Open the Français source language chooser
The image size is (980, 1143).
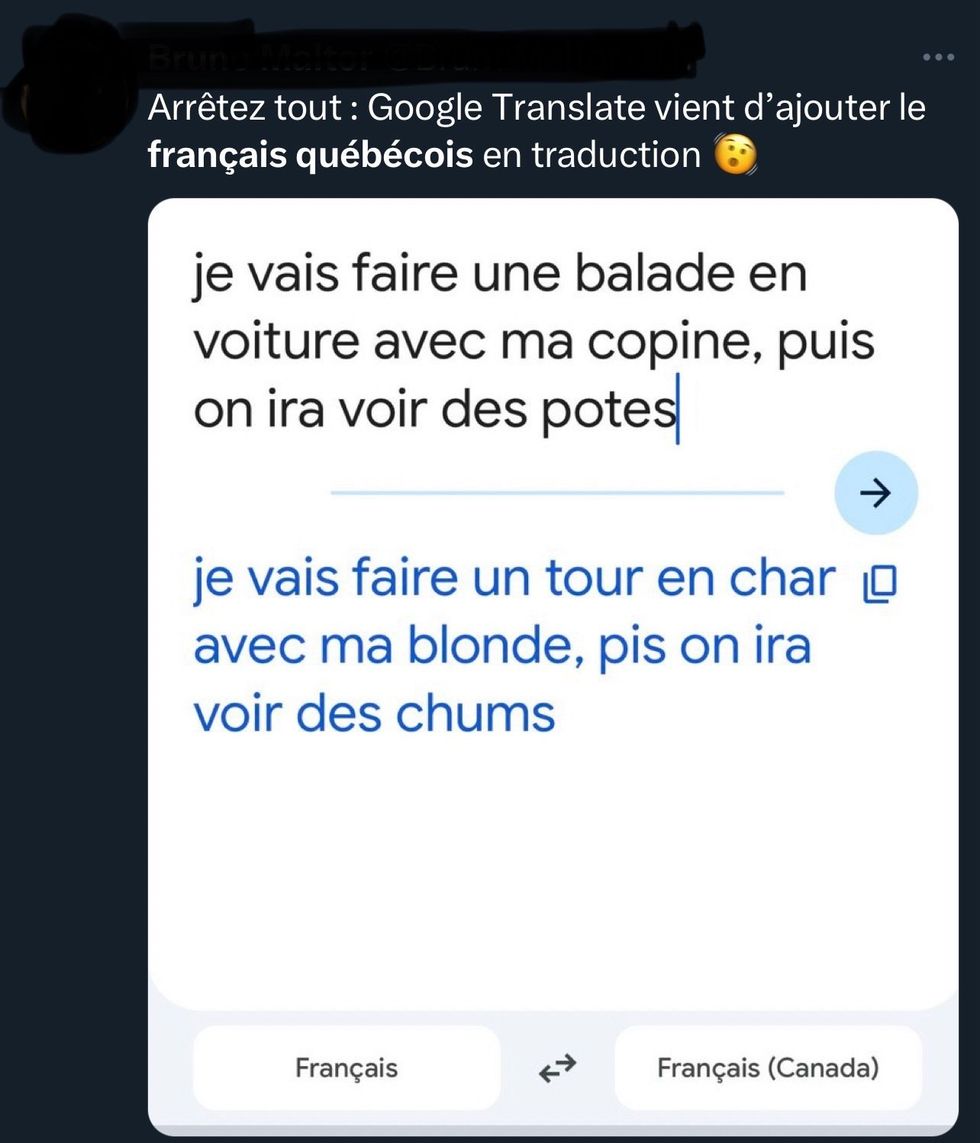point(346,1068)
